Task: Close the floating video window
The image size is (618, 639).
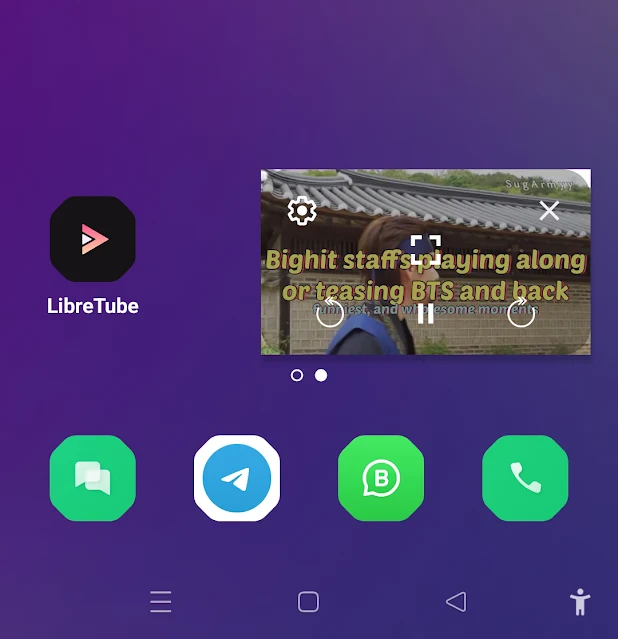Action: tap(549, 211)
